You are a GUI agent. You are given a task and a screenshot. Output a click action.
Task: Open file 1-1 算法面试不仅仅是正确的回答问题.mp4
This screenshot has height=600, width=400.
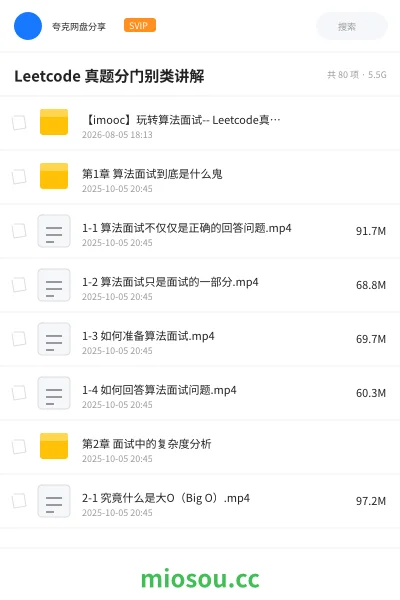pos(200,231)
